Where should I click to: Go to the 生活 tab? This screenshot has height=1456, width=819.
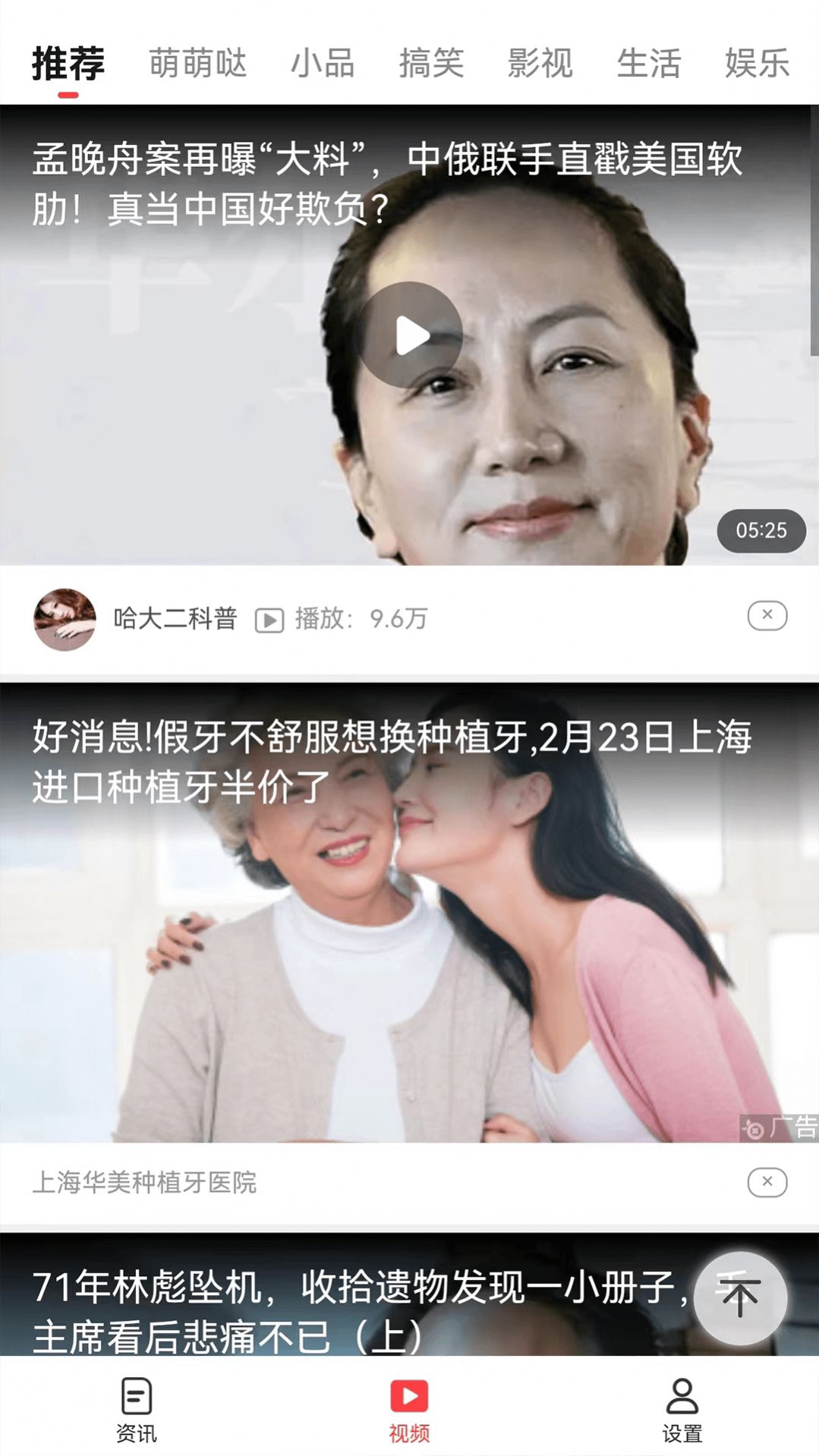648,63
